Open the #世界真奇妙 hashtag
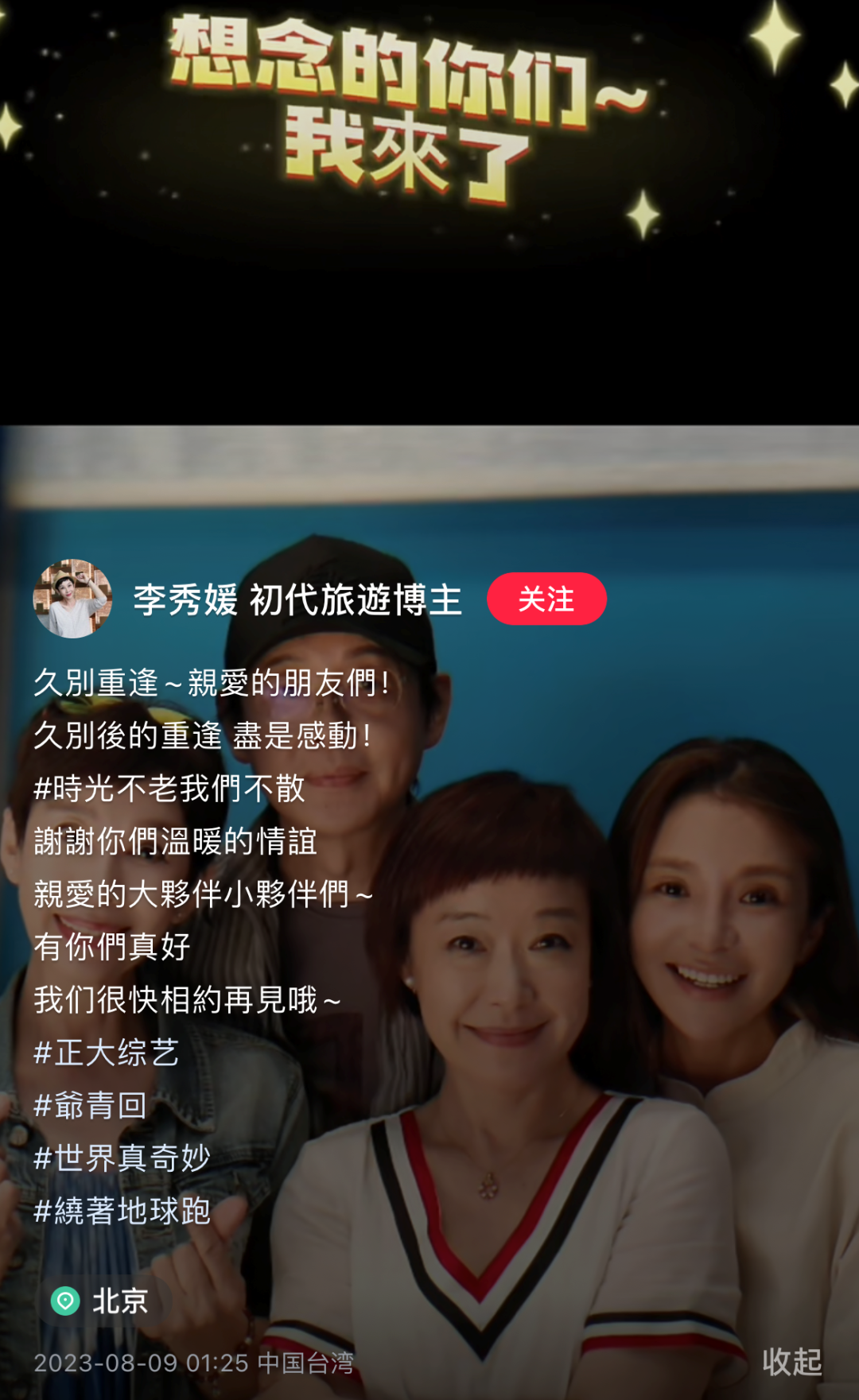 point(122,1158)
